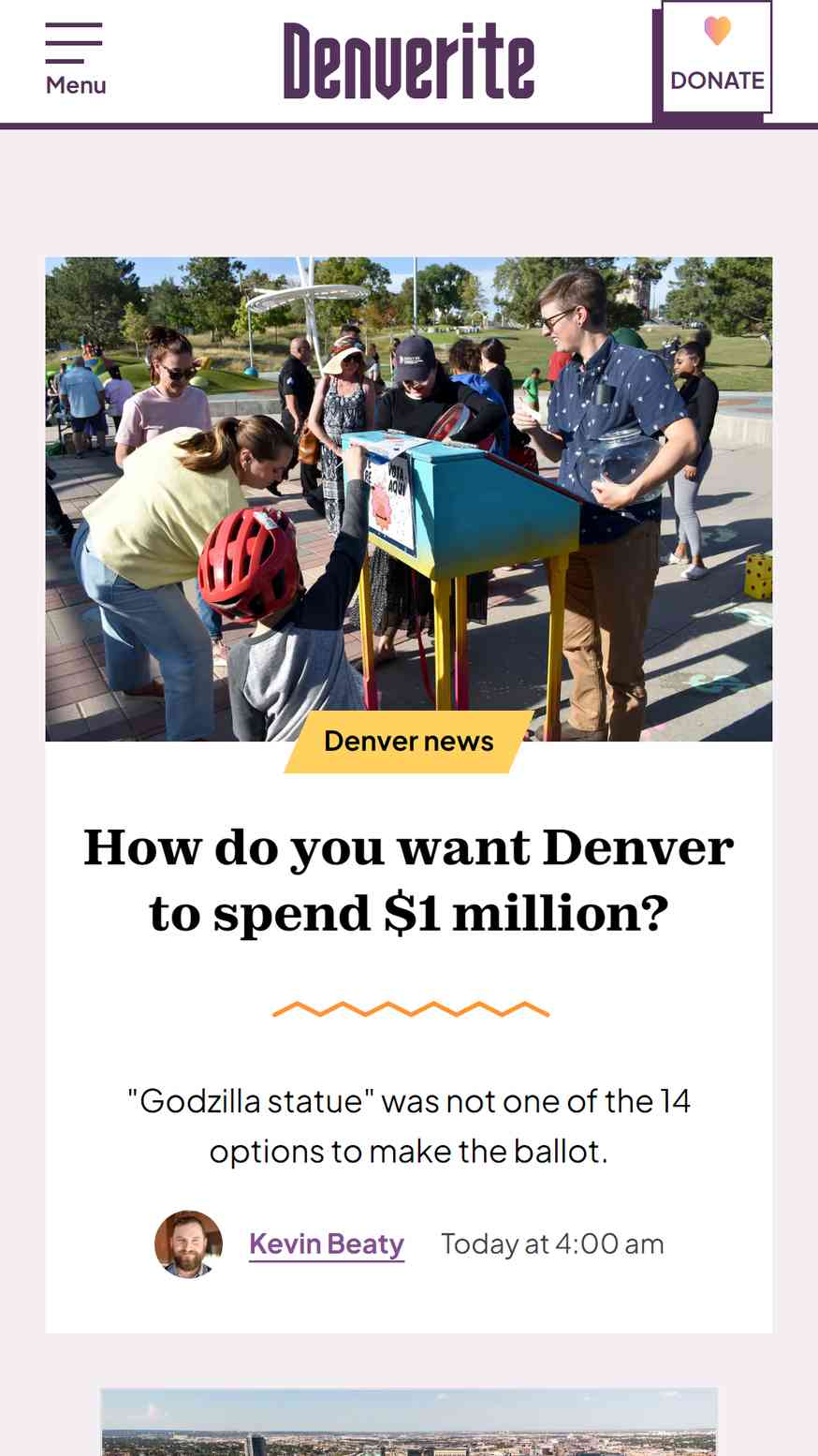This screenshot has width=818, height=1456.
Task: Open the $1 million spending article headline
Action: tap(409, 880)
